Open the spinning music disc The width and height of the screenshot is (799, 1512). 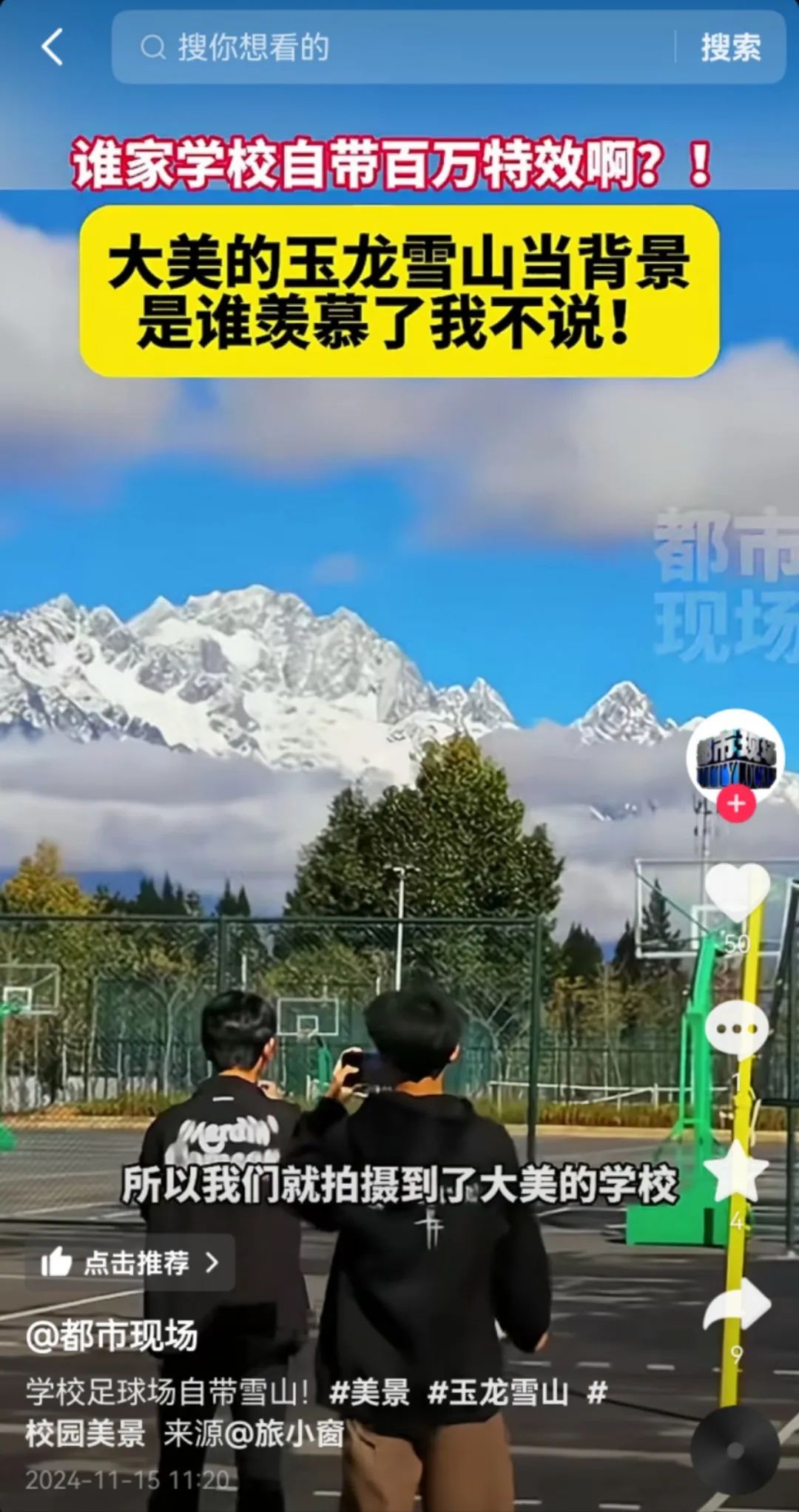pos(735,1450)
